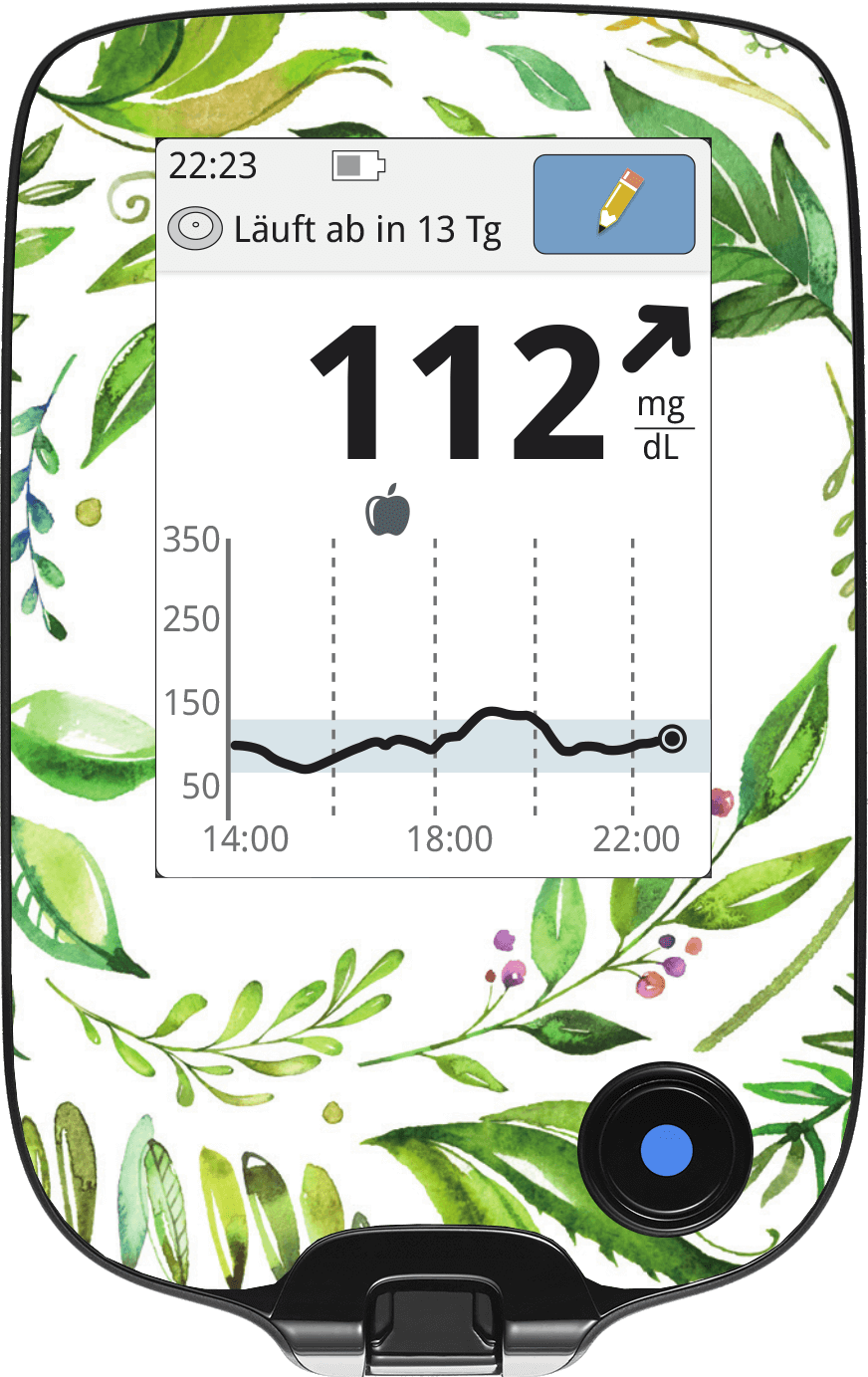Tap the 50 value on the y-axis
Screen dimensions: 868x1377
[199, 786]
